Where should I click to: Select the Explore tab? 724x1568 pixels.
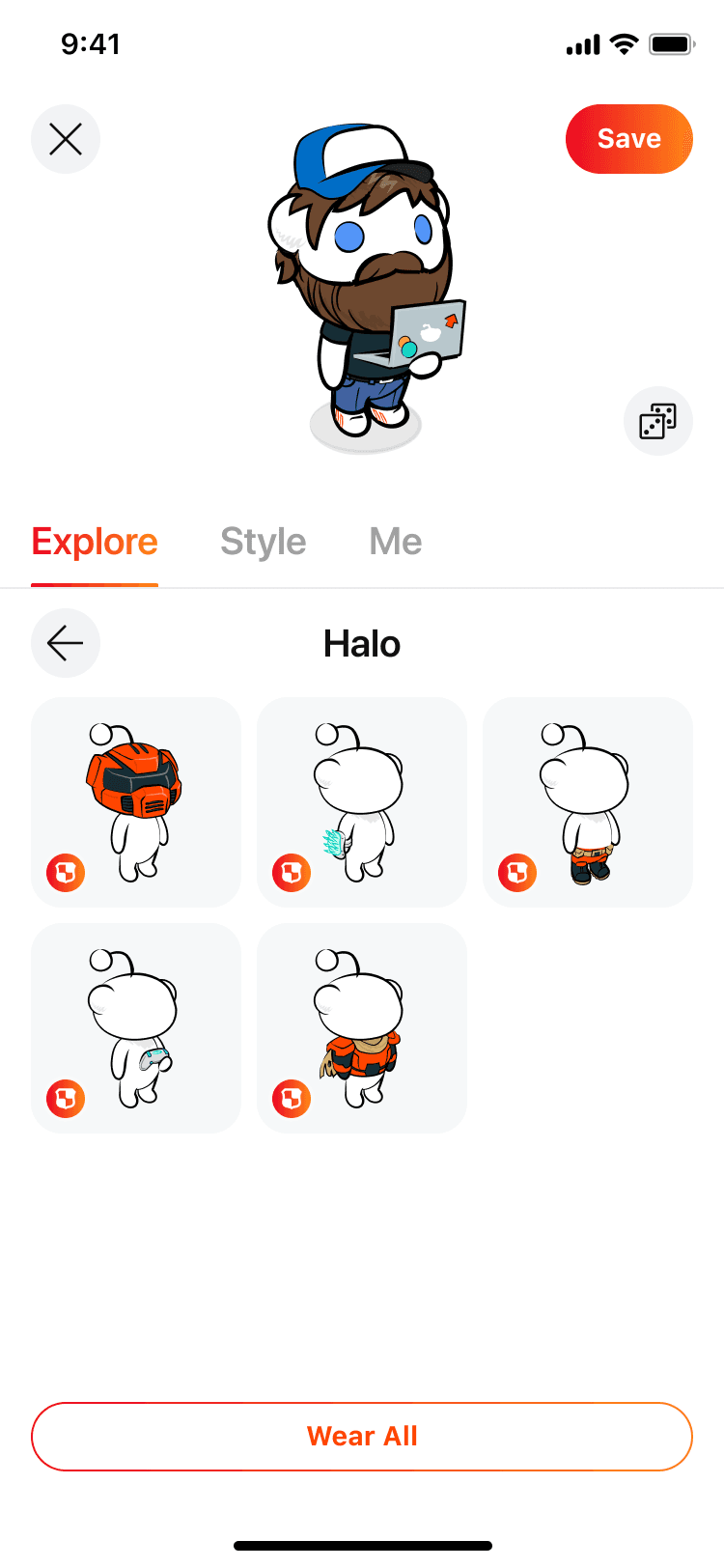point(95,542)
